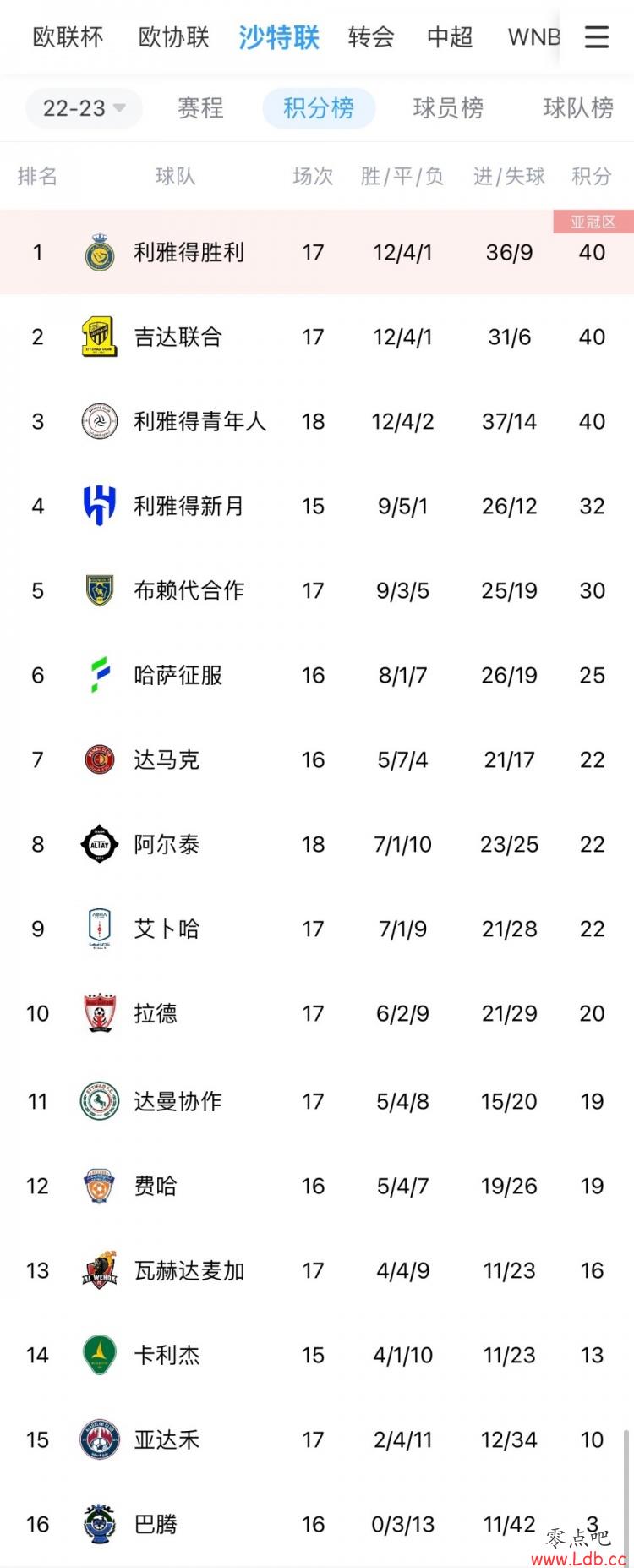View 利雅得青年人 team details
The width and height of the screenshot is (634, 1568).
pyautogui.click(x=199, y=421)
